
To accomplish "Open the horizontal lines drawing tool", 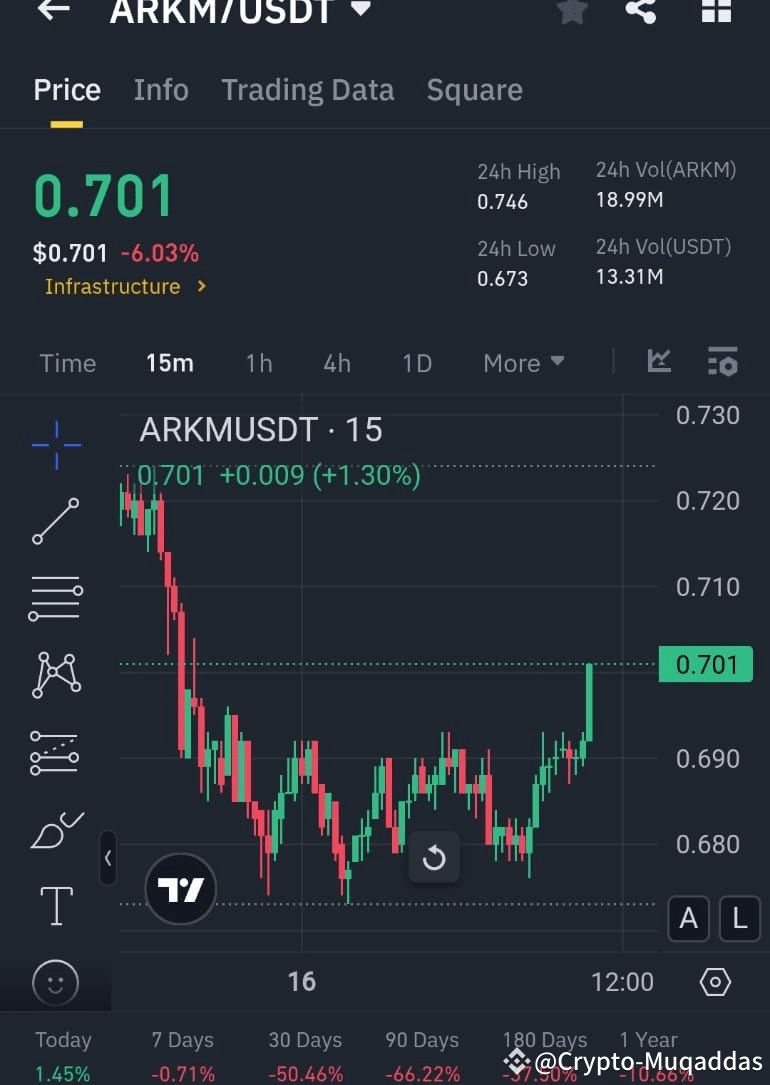I will click(x=56, y=597).
